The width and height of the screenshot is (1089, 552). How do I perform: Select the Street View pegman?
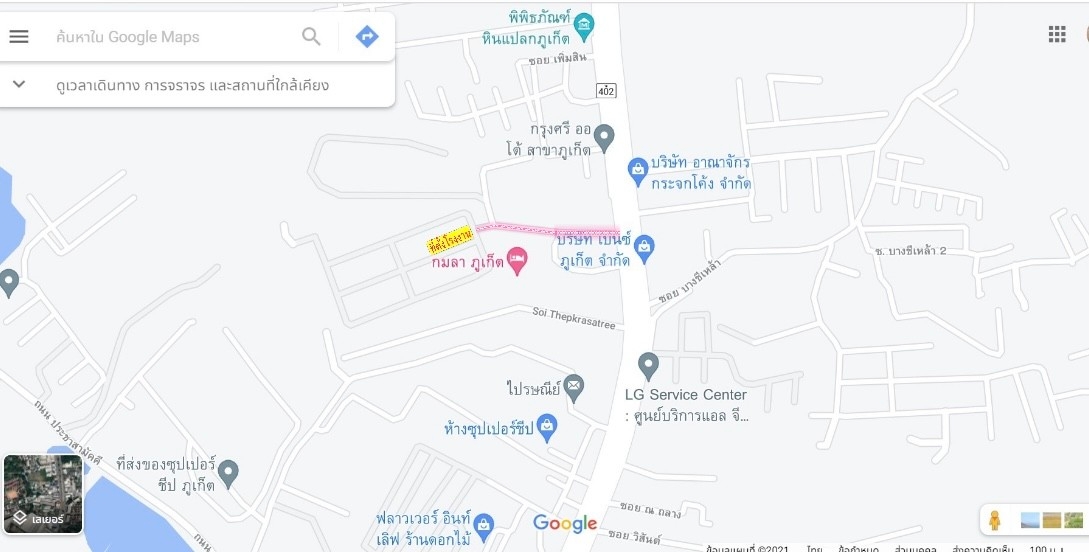pos(994,520)
